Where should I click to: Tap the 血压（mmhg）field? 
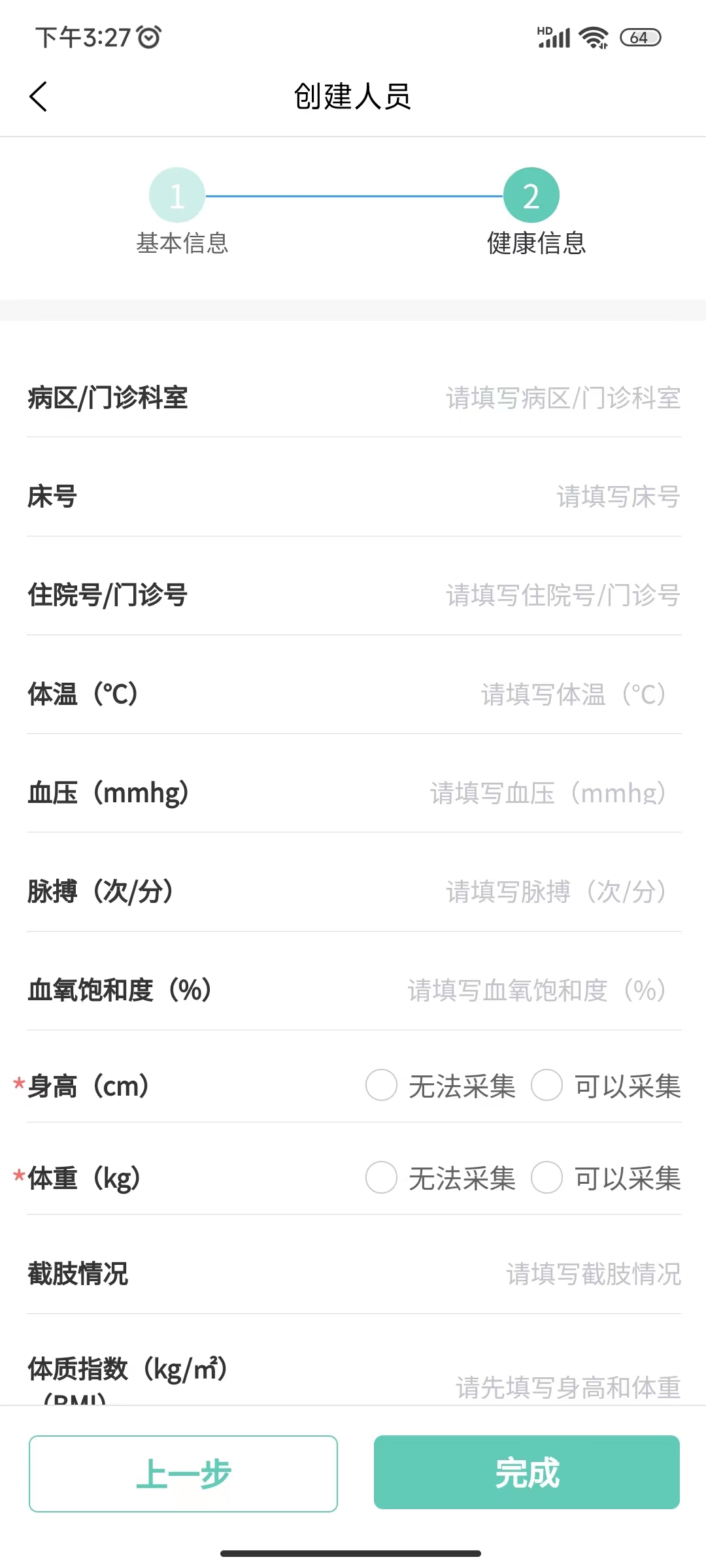[x=548, y=792]
